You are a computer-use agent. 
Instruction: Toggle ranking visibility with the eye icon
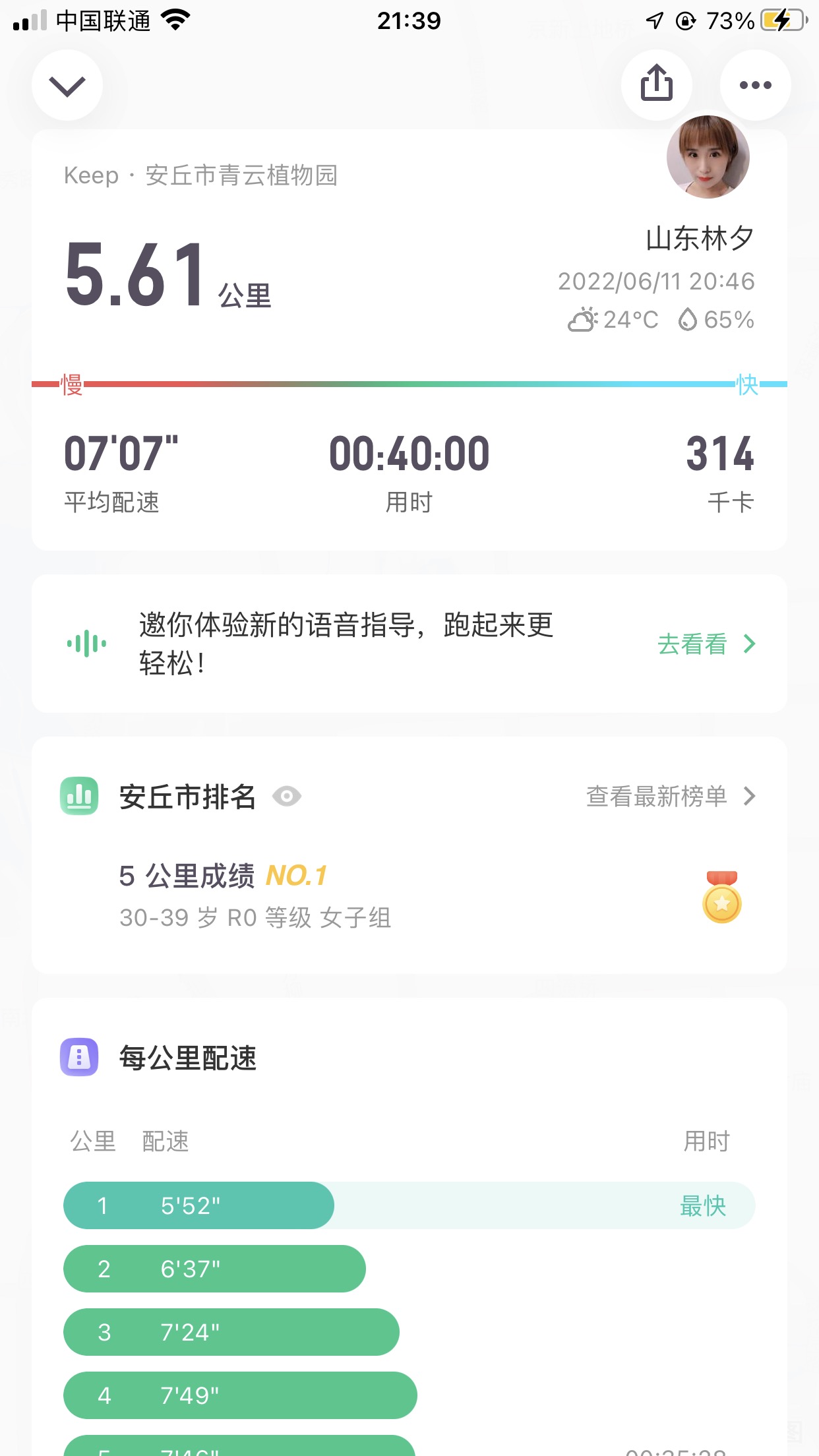point(286,797)
